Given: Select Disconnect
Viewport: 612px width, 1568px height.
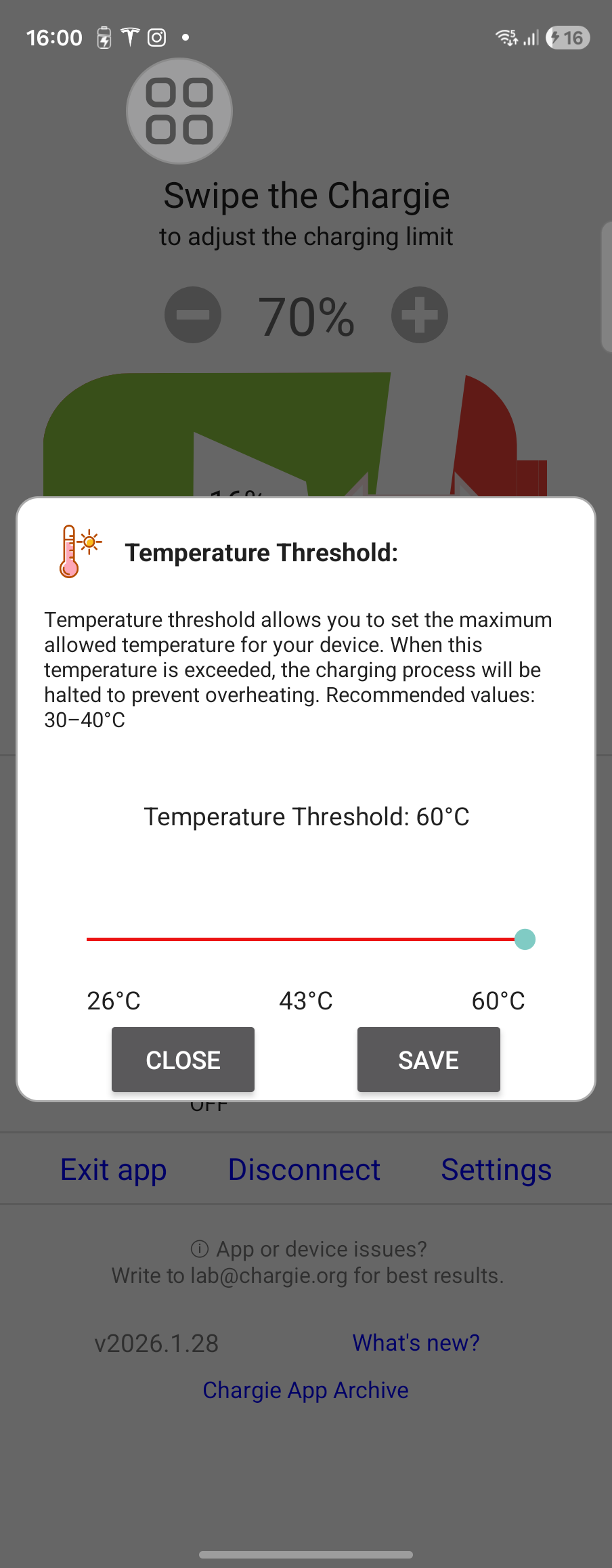Looking at the screenshot, I should pos(304,1169).
